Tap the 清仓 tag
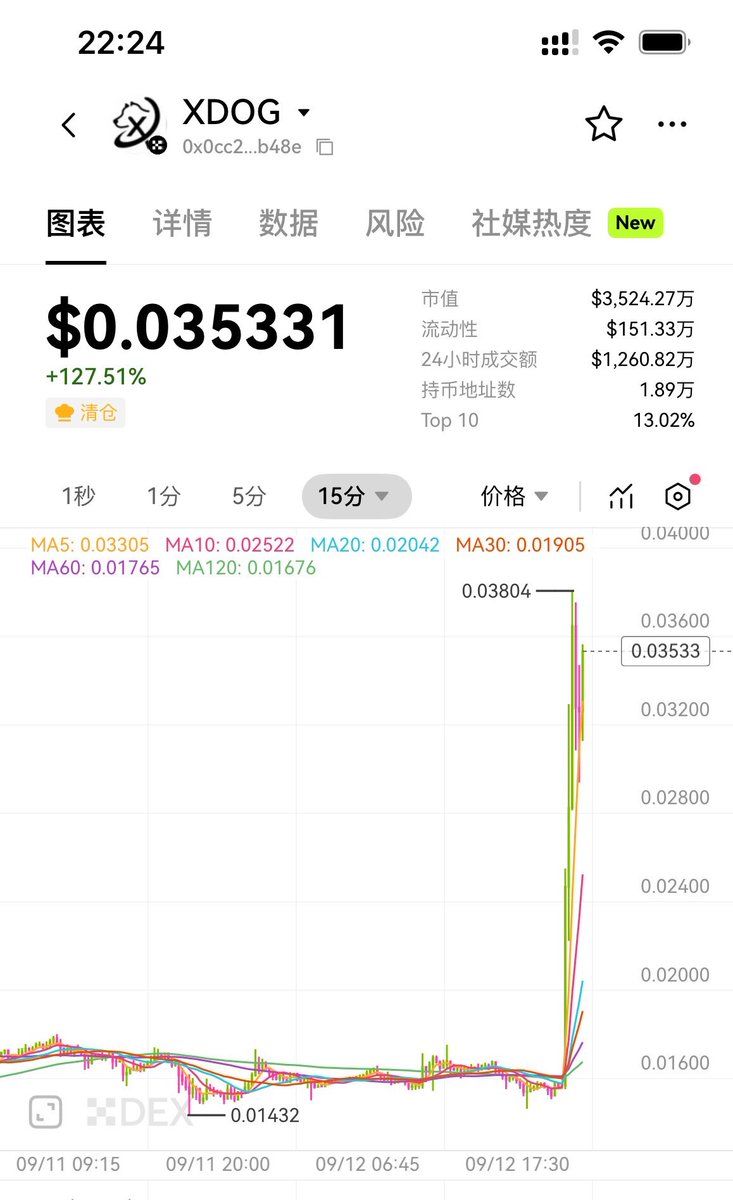733x1200 pixels. pos(86,413)
